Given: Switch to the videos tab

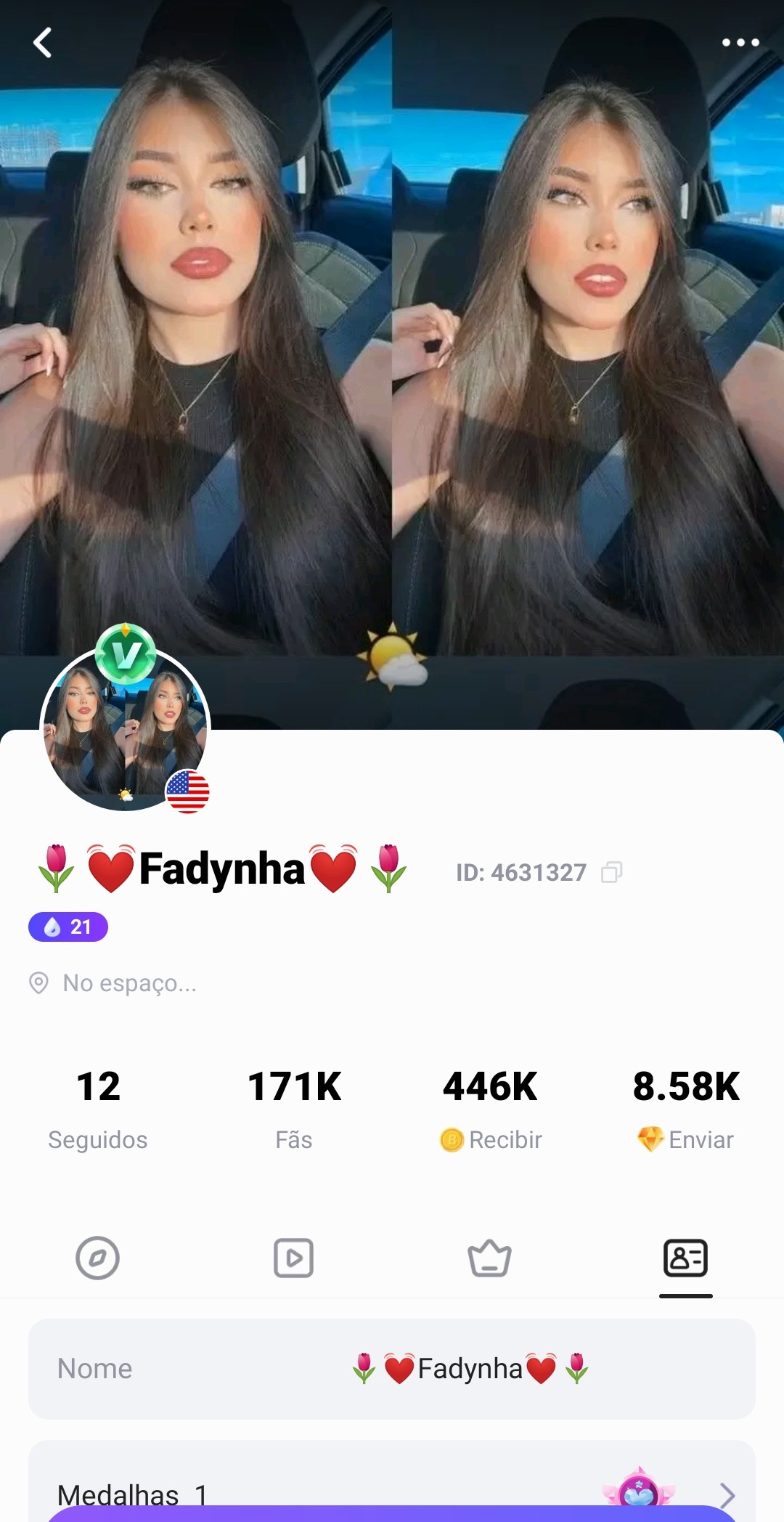Looking at the screenshot, I should (293, 1258).
